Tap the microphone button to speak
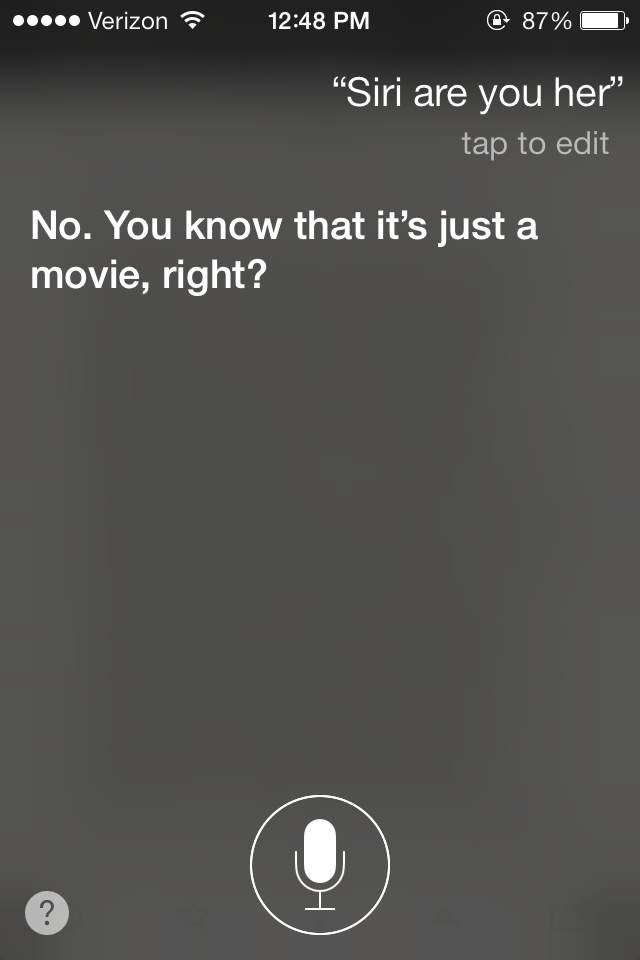This screenshot has height=960, width=640. click(x=320, y=864)
